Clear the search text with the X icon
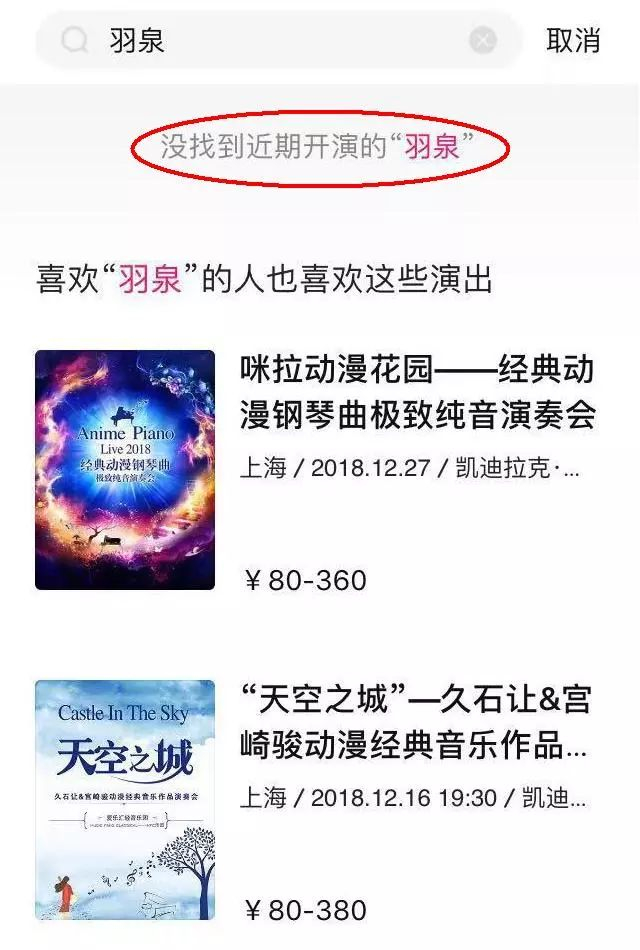Image resolution: width=640 pixels, height=950 pixels. tap(483, 41)
